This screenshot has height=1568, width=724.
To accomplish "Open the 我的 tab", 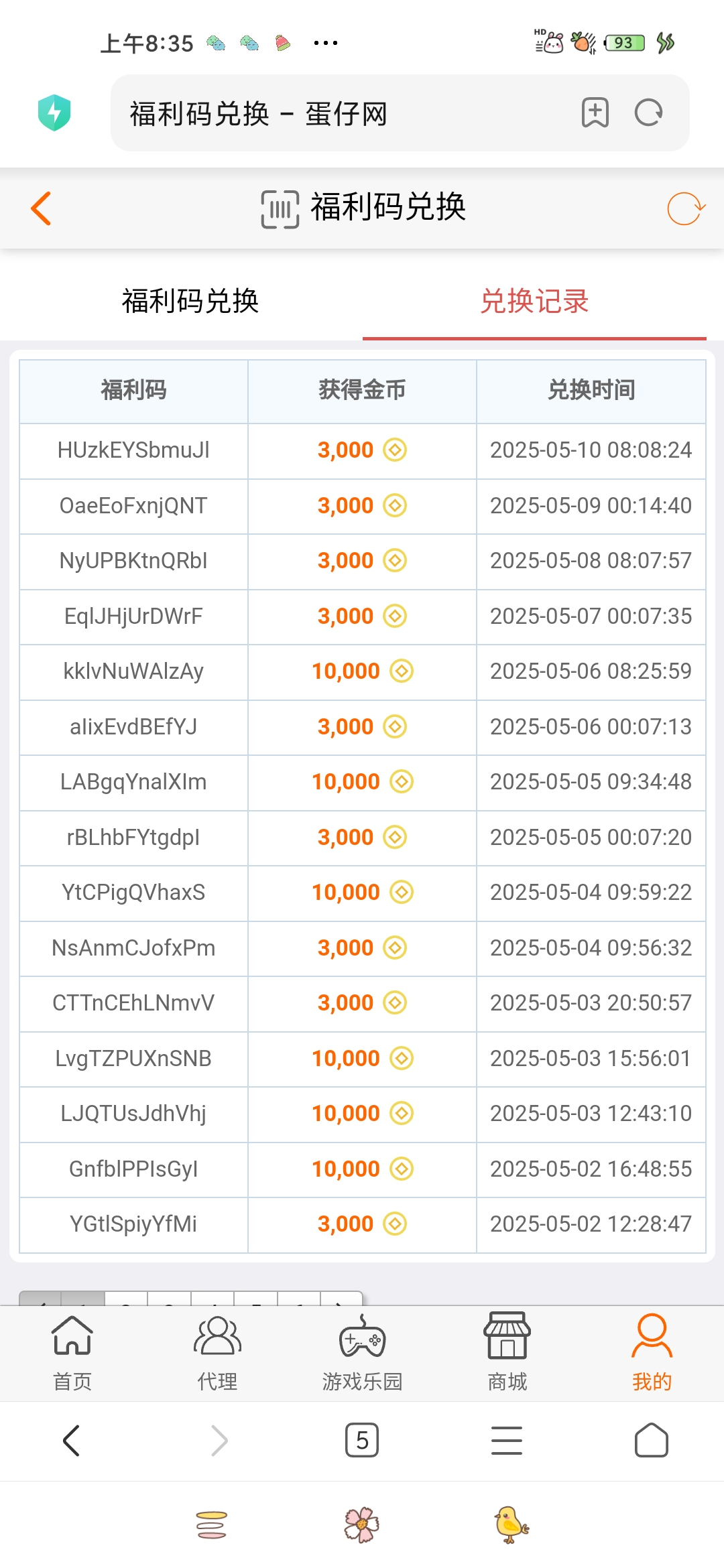I will tap(652, 1352).
